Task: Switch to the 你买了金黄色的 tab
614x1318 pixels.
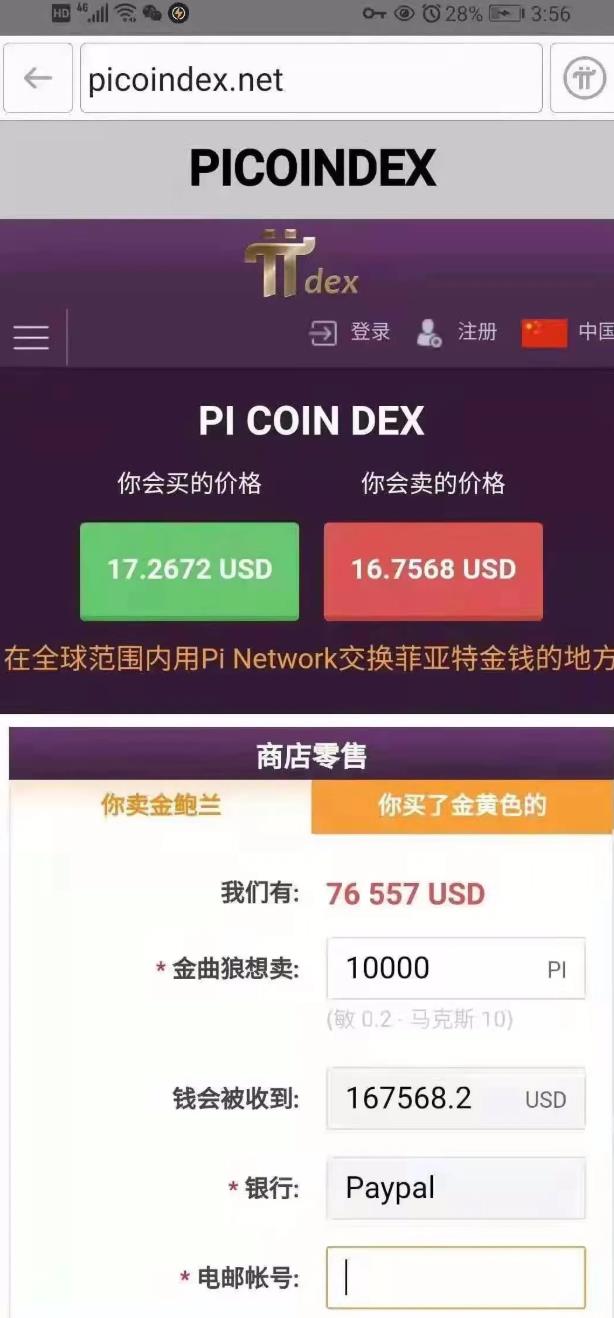Action: pos(462,806)
